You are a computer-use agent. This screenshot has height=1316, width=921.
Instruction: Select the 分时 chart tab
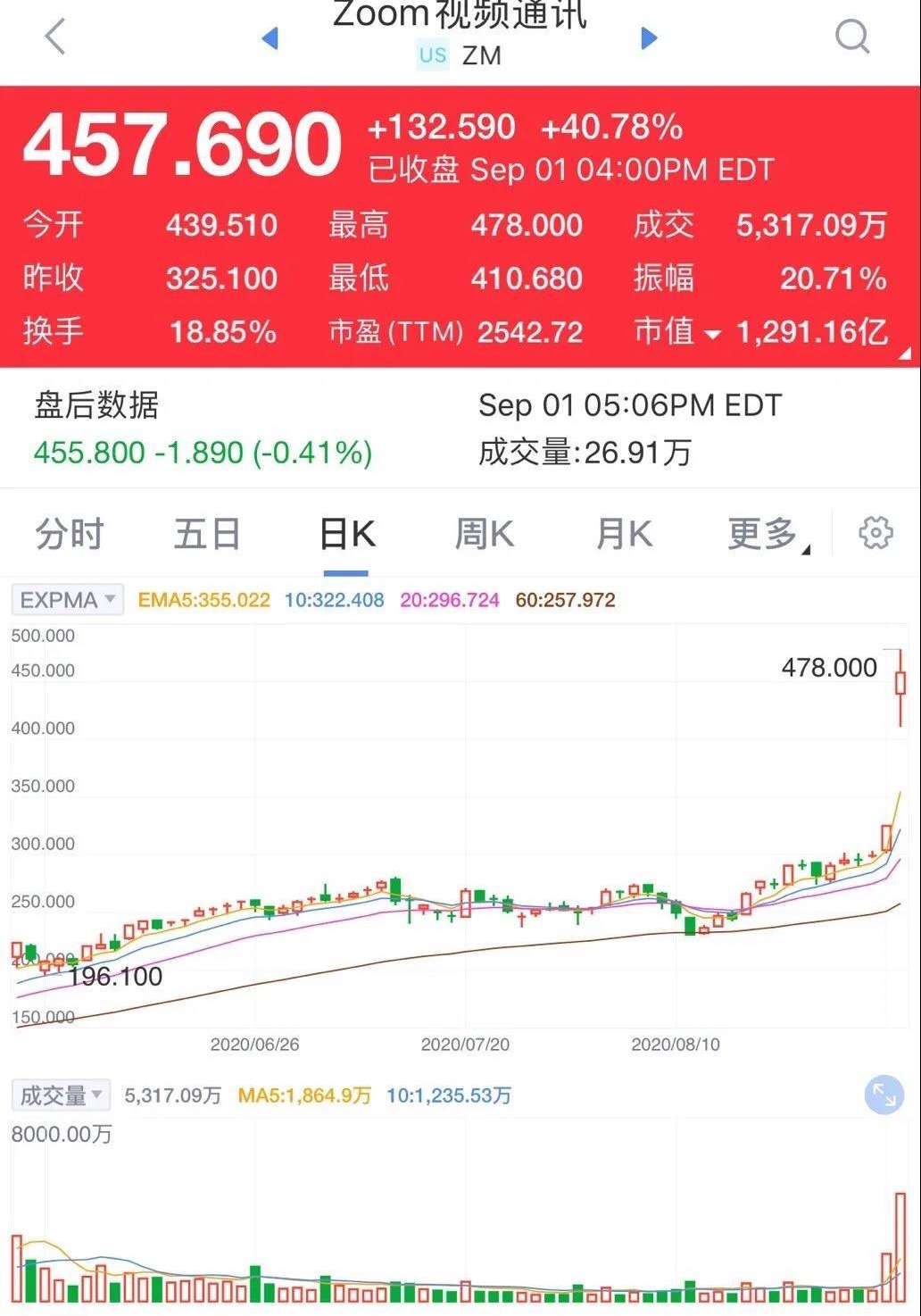click(x=70, y=534)
